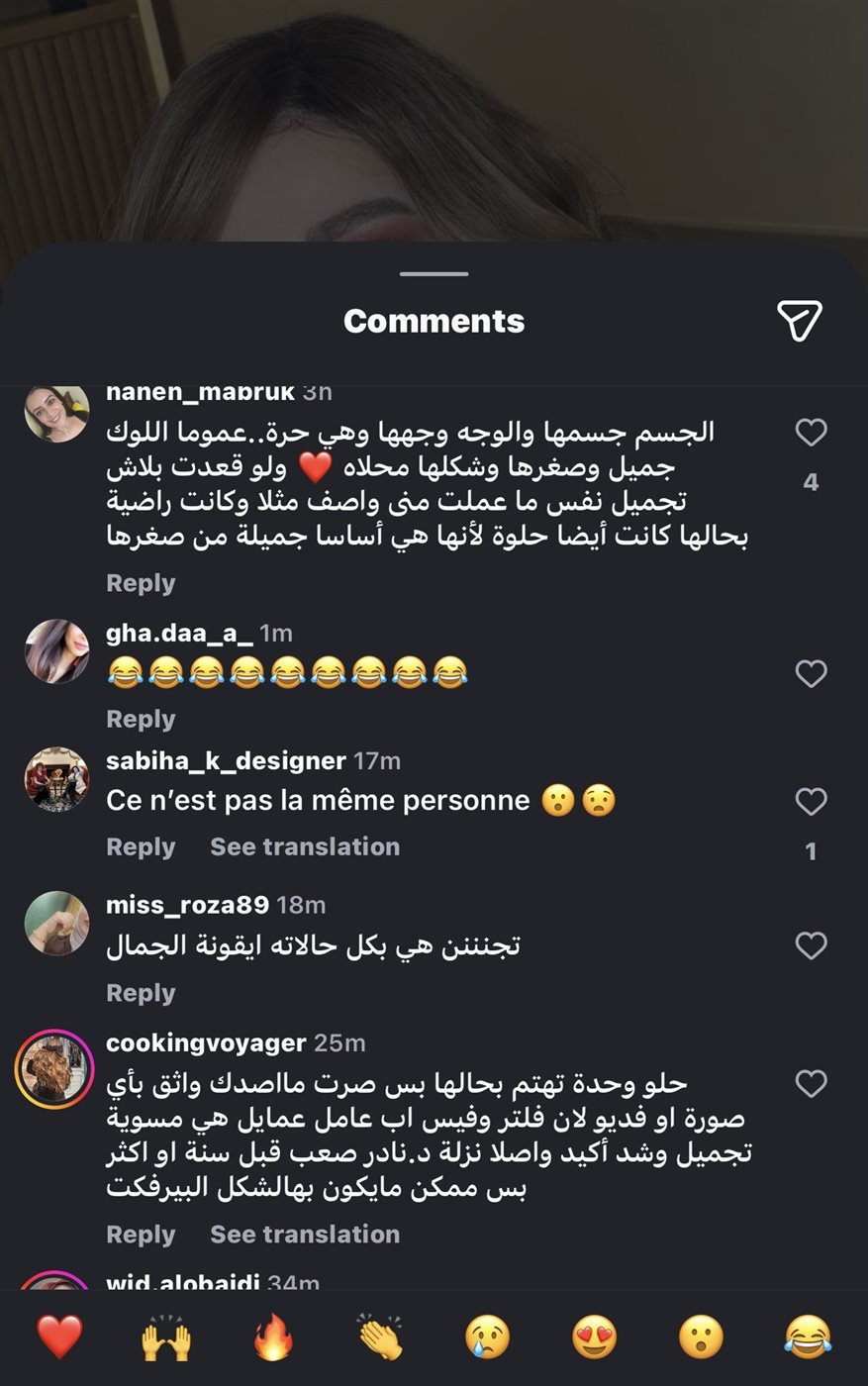Viewport: 868px width, 1386px height.
Task: Like cookingvoyager's comment
Action: pyautogui.click(x=811, y=1084)
